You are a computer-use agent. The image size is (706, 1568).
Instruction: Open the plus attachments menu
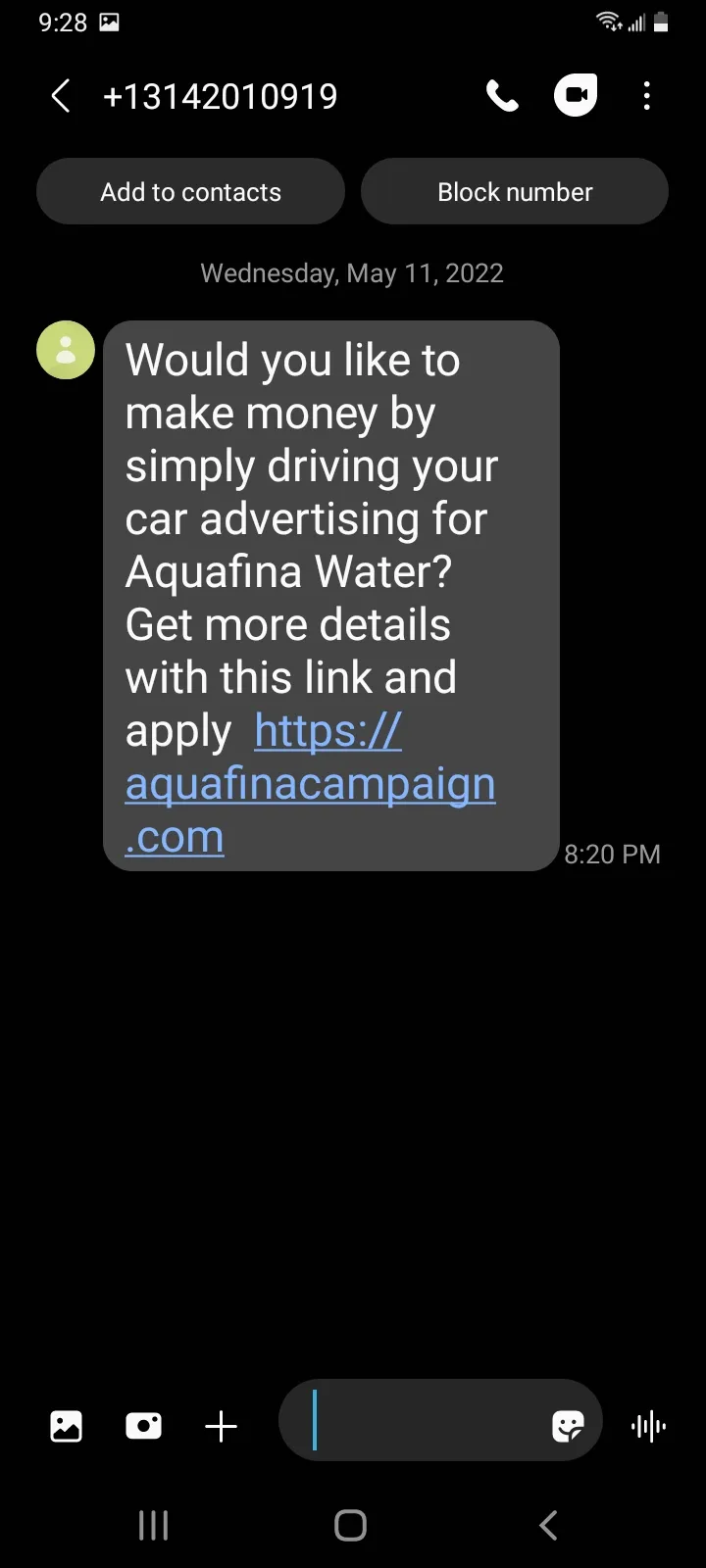tap(222, 1426)
